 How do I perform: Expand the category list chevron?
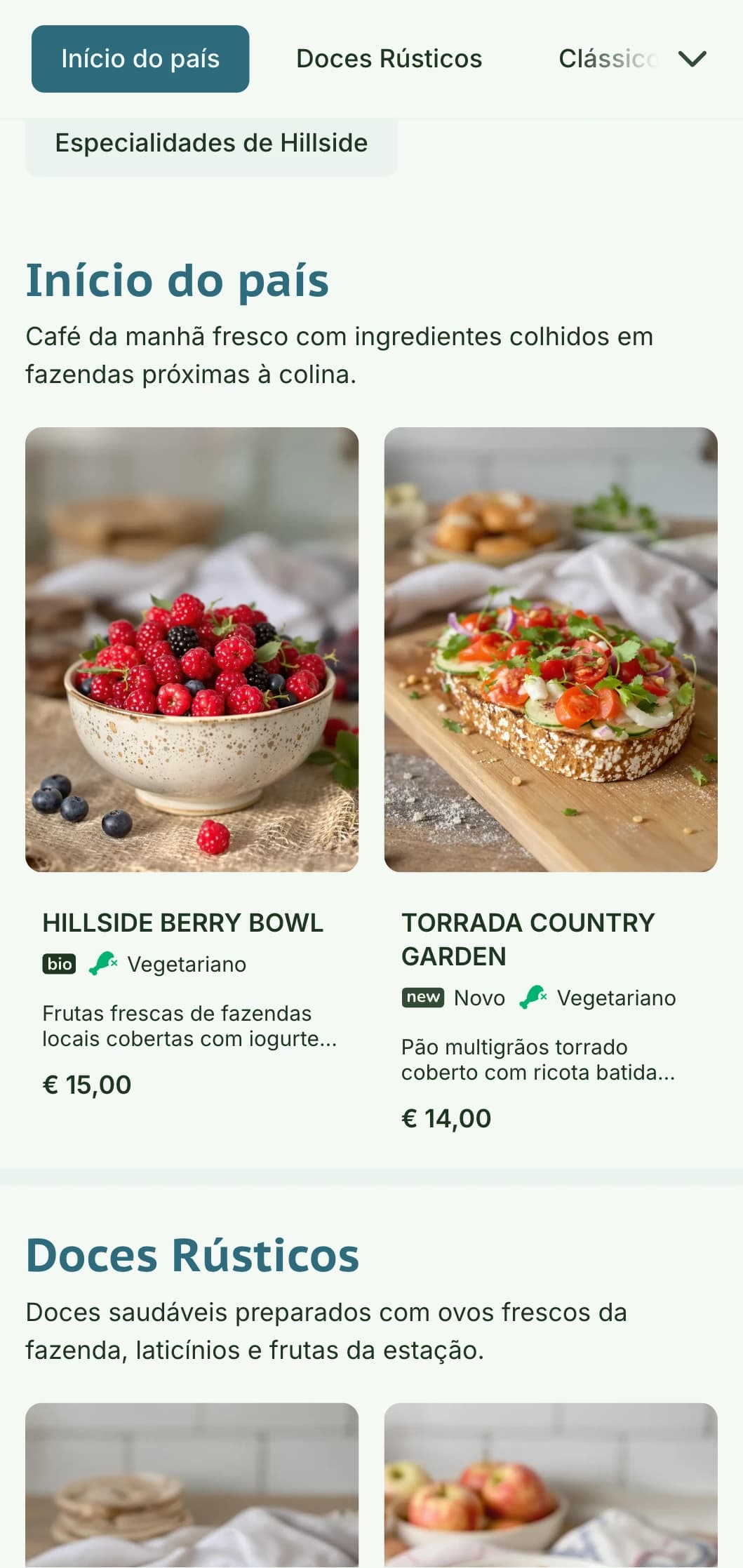[x=692, y=59]
